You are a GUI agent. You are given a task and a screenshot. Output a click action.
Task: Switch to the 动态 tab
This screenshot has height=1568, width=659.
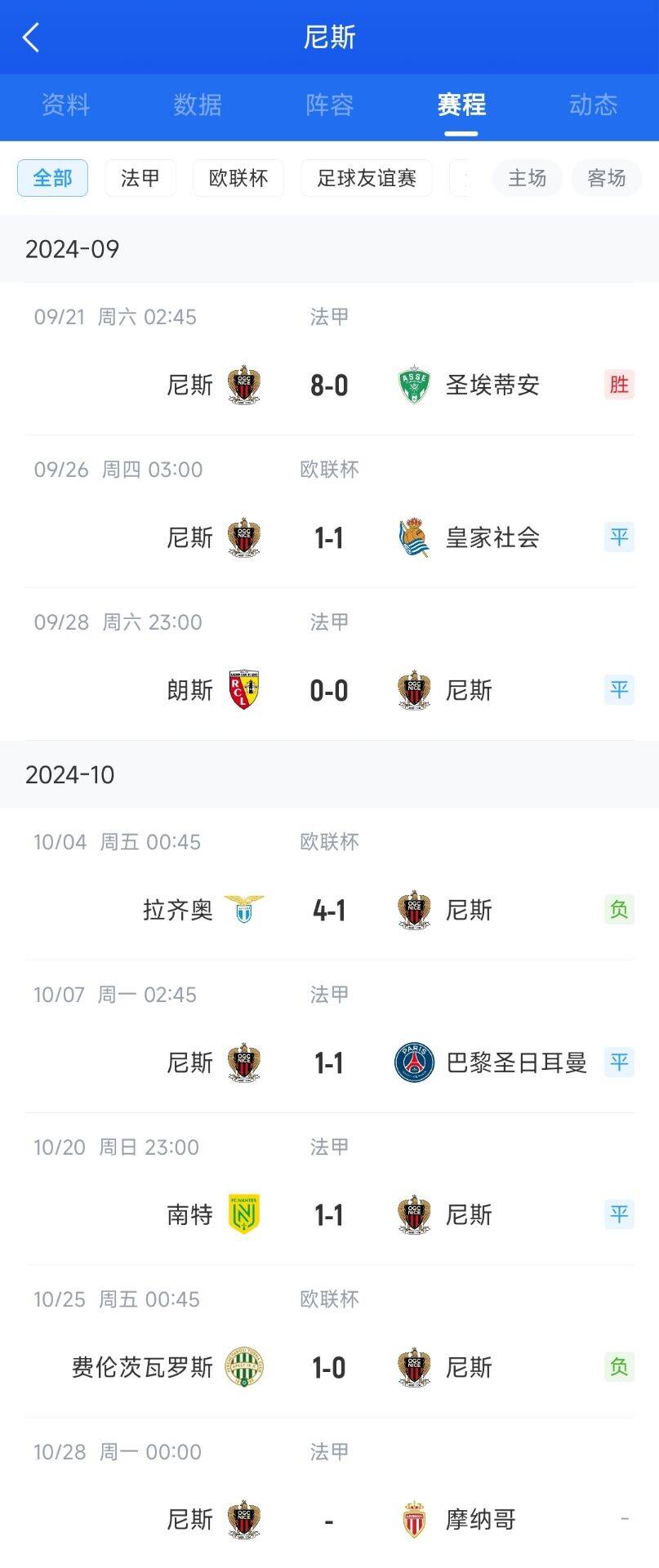[x=593, y=105]
